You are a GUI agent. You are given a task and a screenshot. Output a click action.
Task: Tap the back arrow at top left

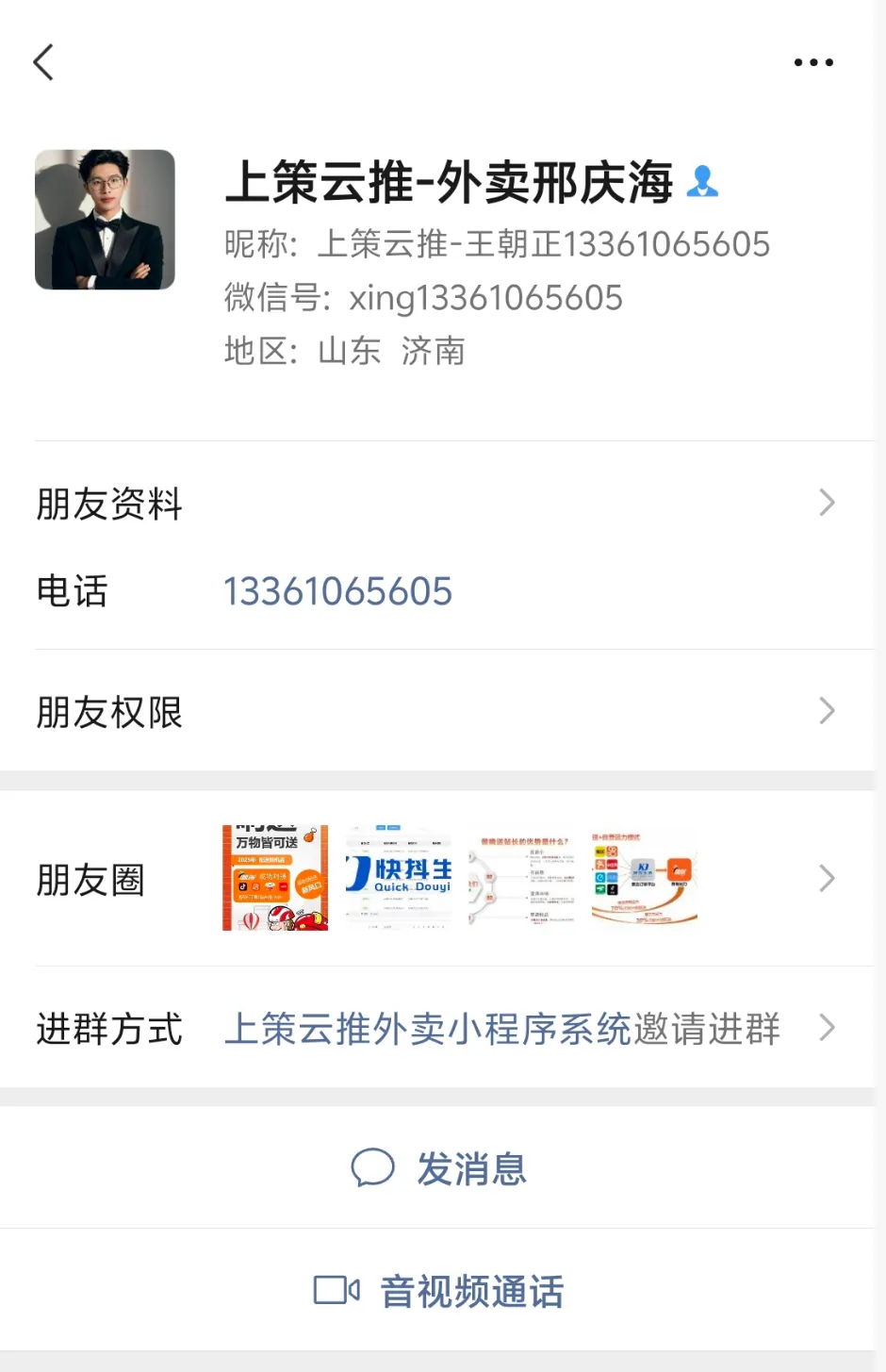coord(43,61)
